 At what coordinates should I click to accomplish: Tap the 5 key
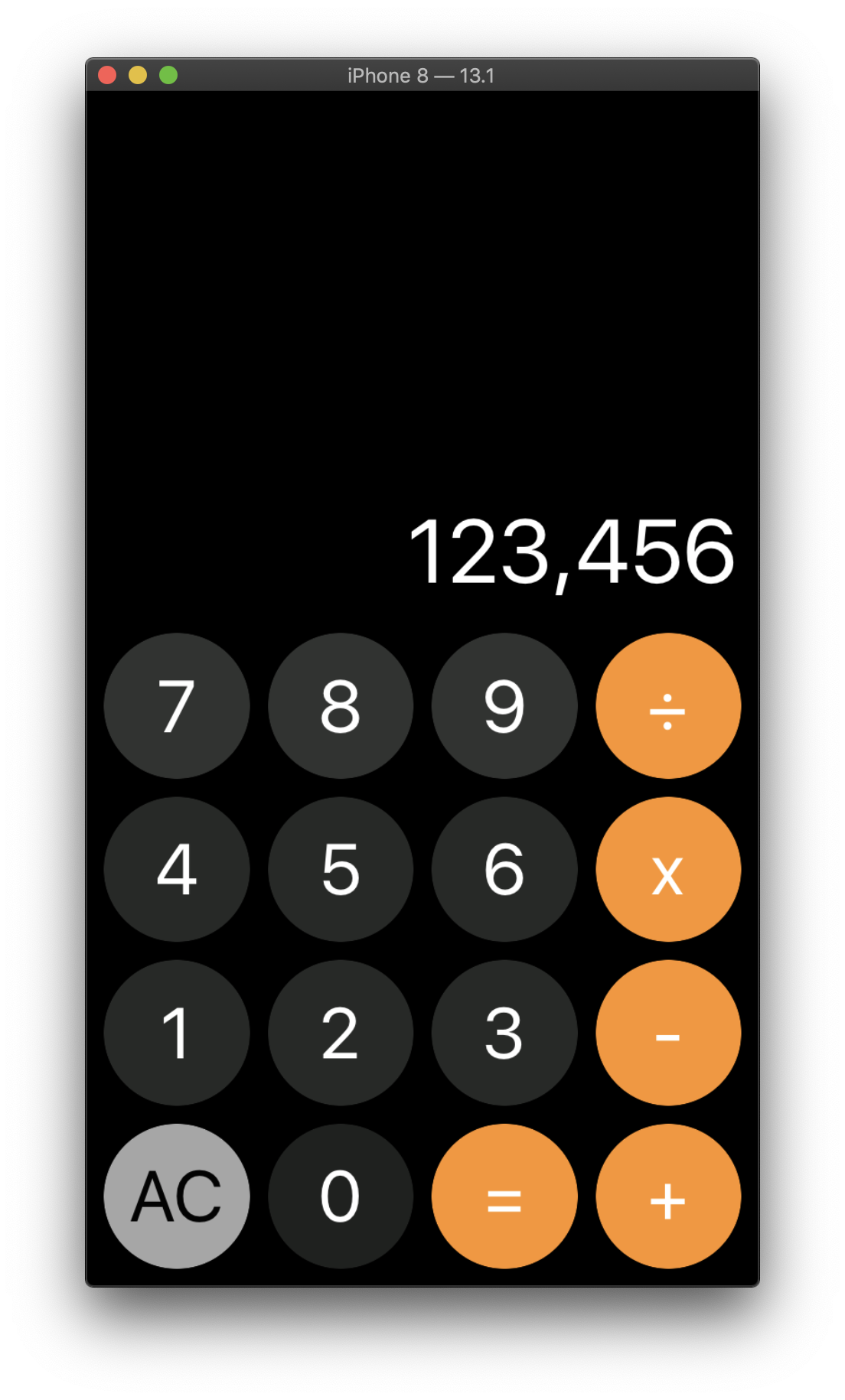[x=341, y=869]
